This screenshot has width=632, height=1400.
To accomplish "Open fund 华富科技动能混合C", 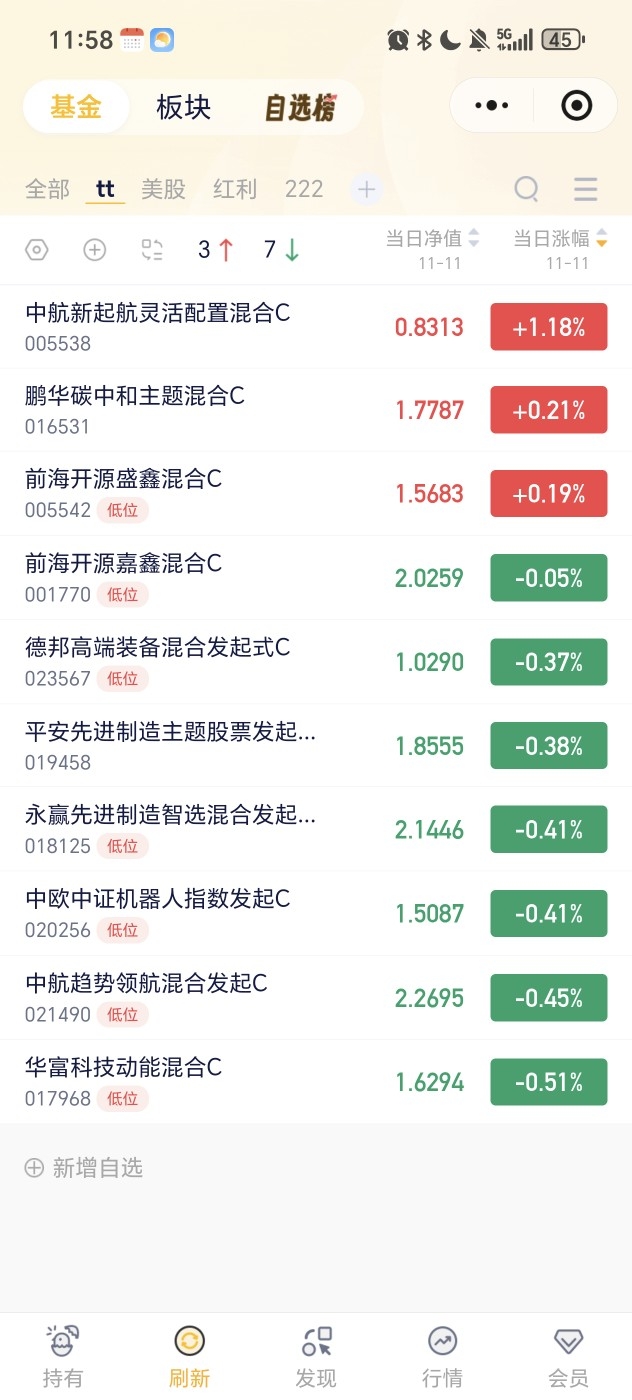I will coord(316,1082).
